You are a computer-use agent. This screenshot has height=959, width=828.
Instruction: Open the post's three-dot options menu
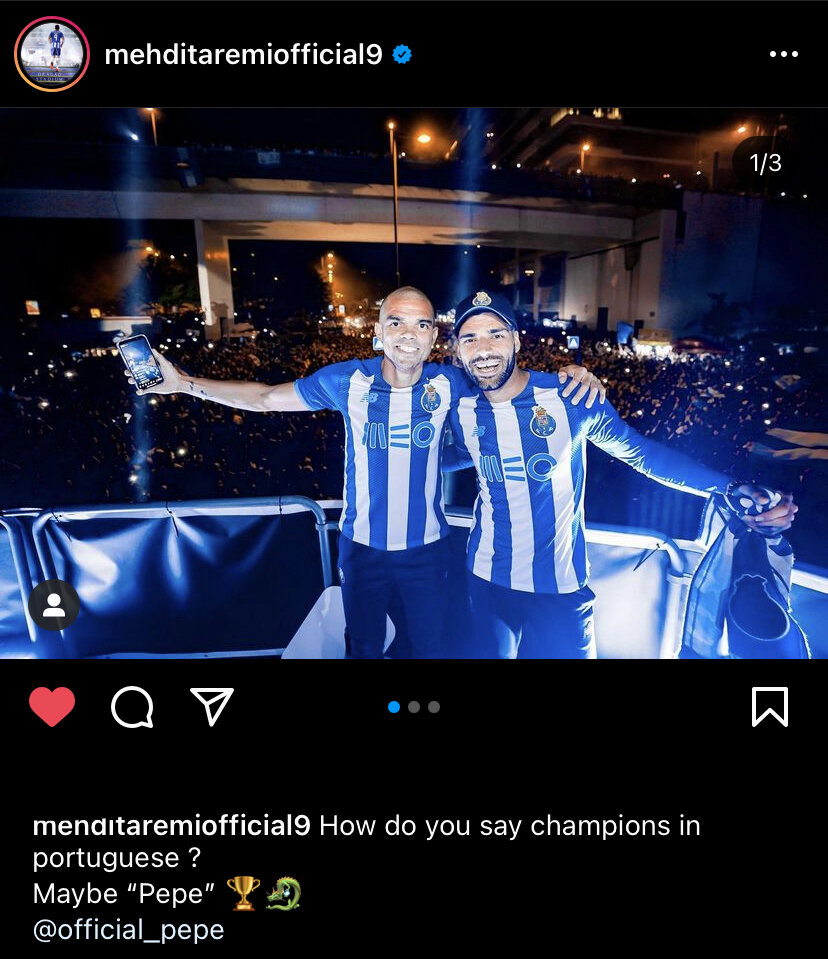[x=783, y=55]
